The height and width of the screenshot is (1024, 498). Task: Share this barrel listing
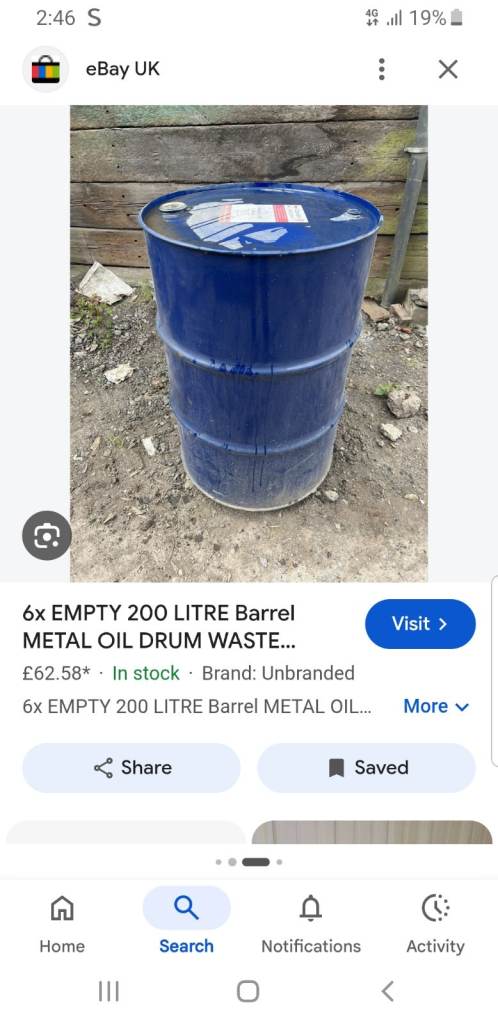click(131, 767)
